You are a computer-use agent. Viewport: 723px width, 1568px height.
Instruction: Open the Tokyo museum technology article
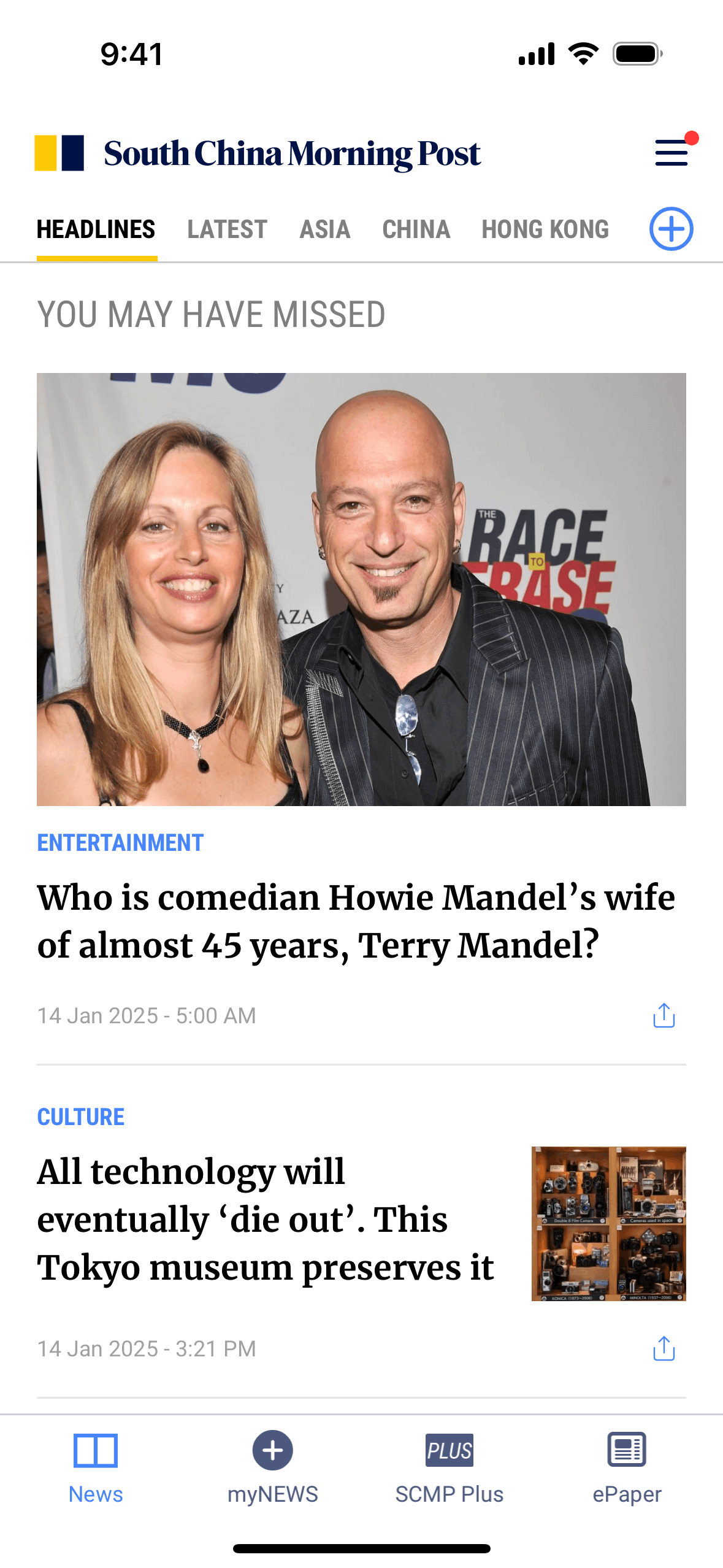tap(266, 1220)
